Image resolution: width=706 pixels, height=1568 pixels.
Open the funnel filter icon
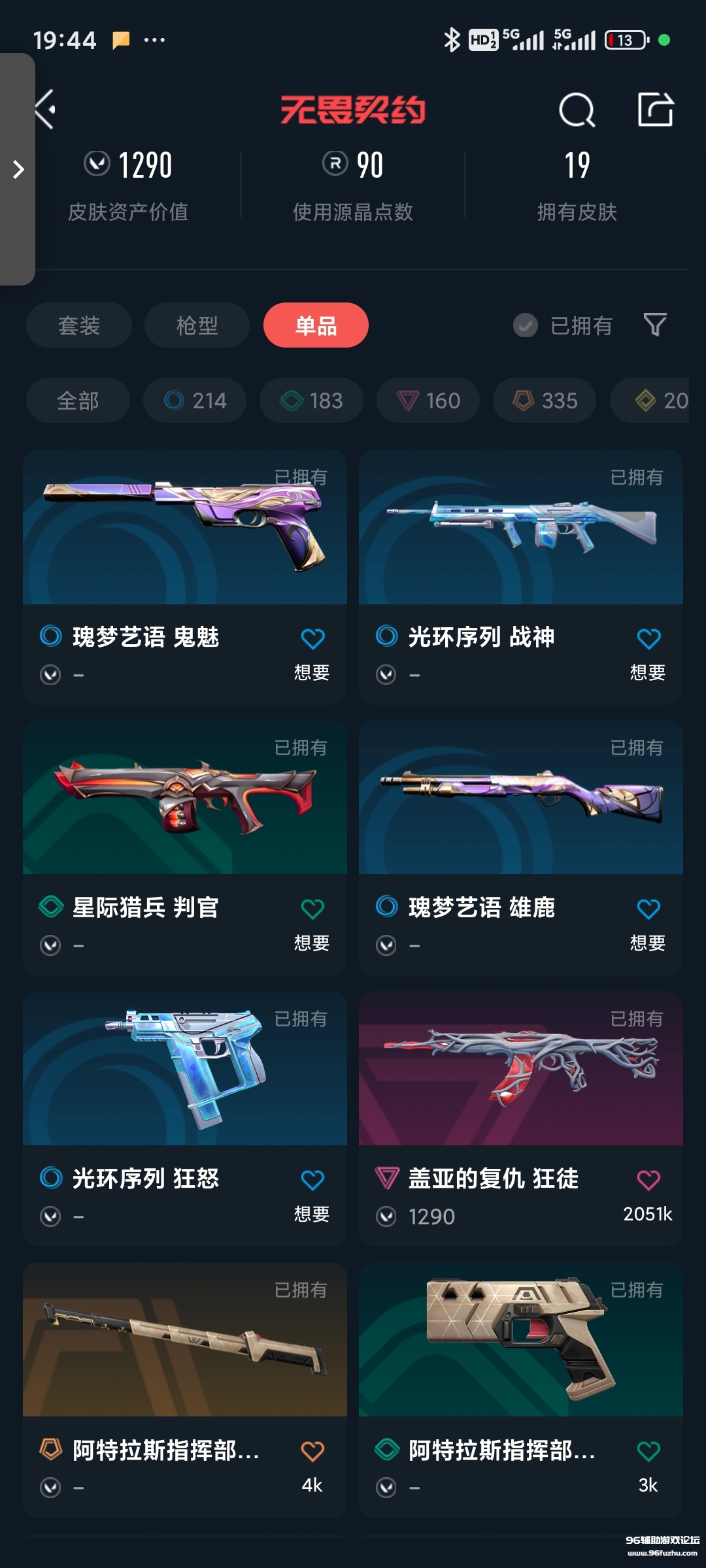click(654, 325)
